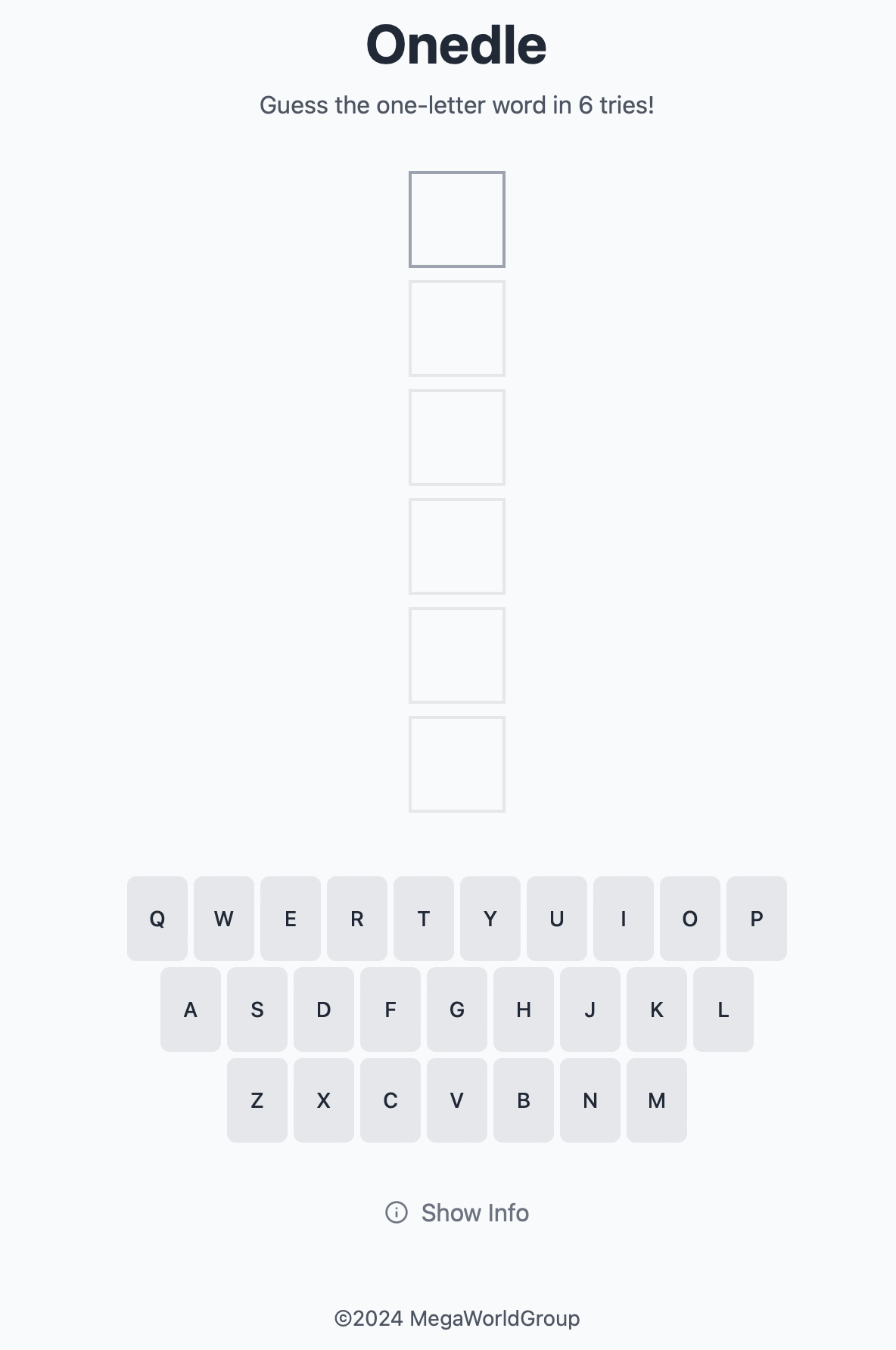Enter the letter W
This screenshot has width=896, height=1350.
pos(224,919)
